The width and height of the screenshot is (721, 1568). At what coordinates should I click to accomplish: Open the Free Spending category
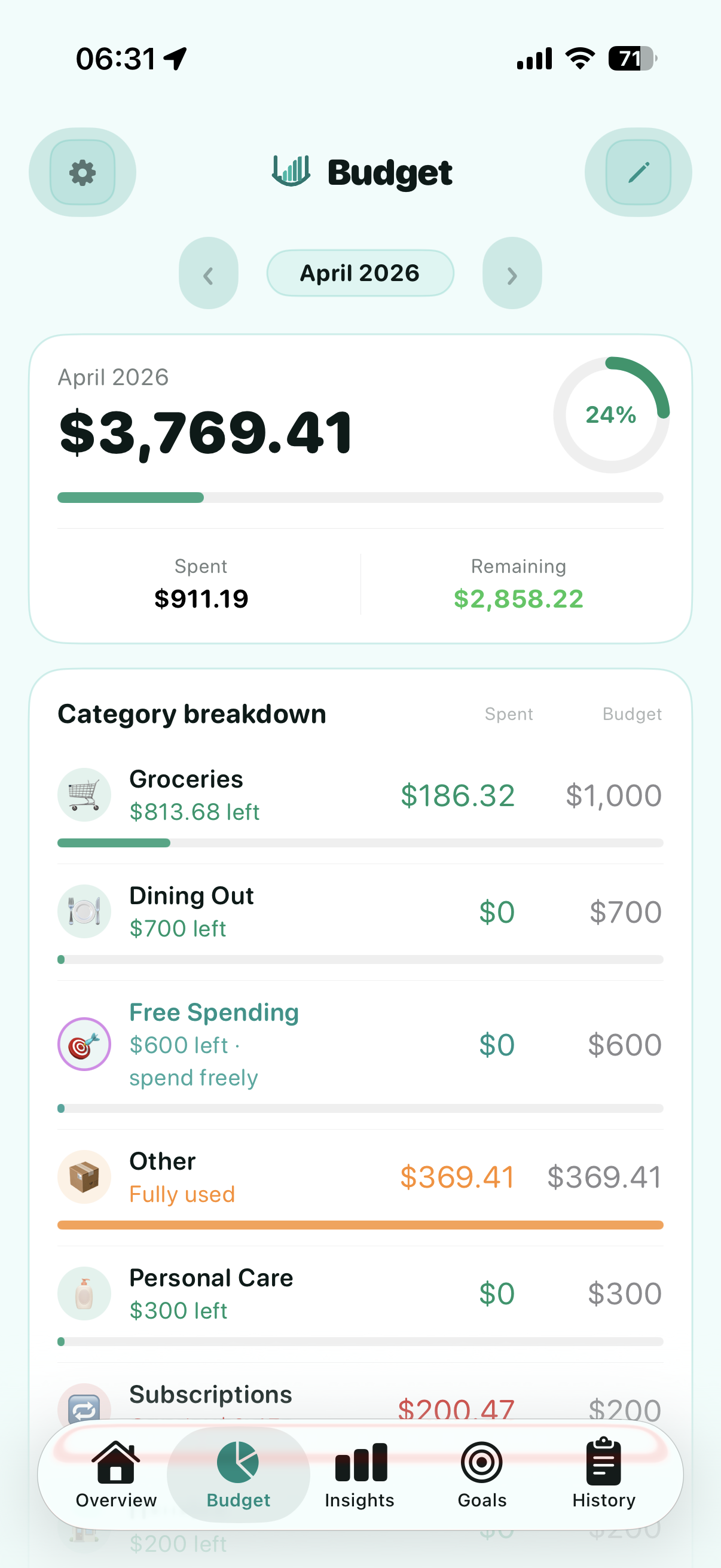(360, 1045)
